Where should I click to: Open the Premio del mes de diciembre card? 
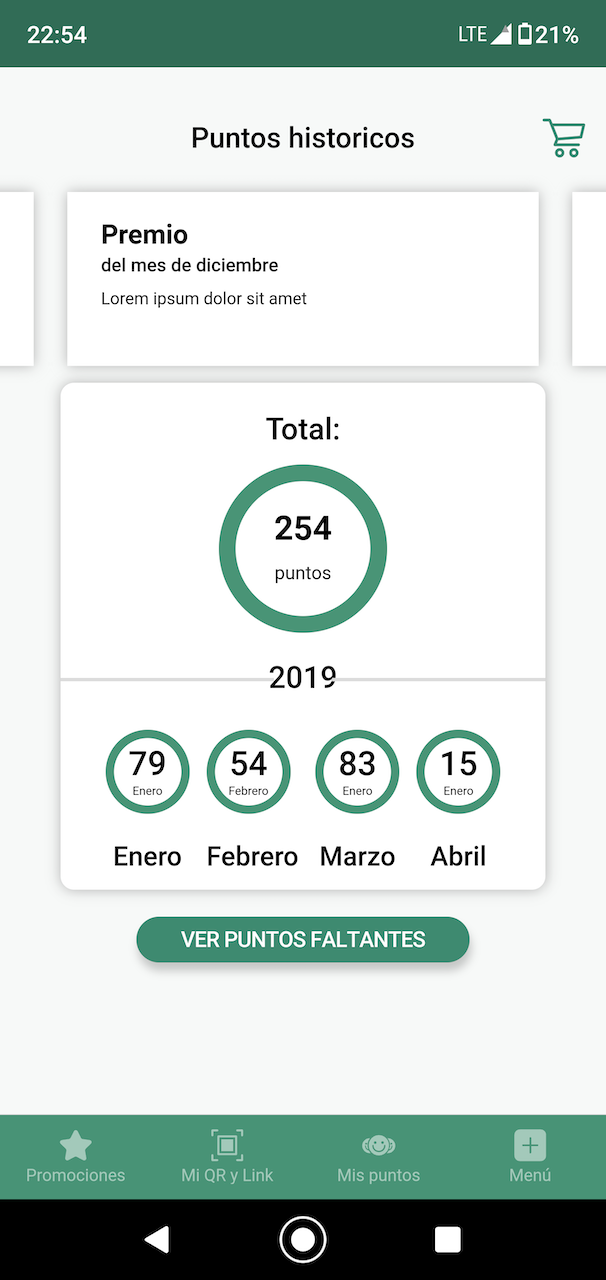click(303, 279)
